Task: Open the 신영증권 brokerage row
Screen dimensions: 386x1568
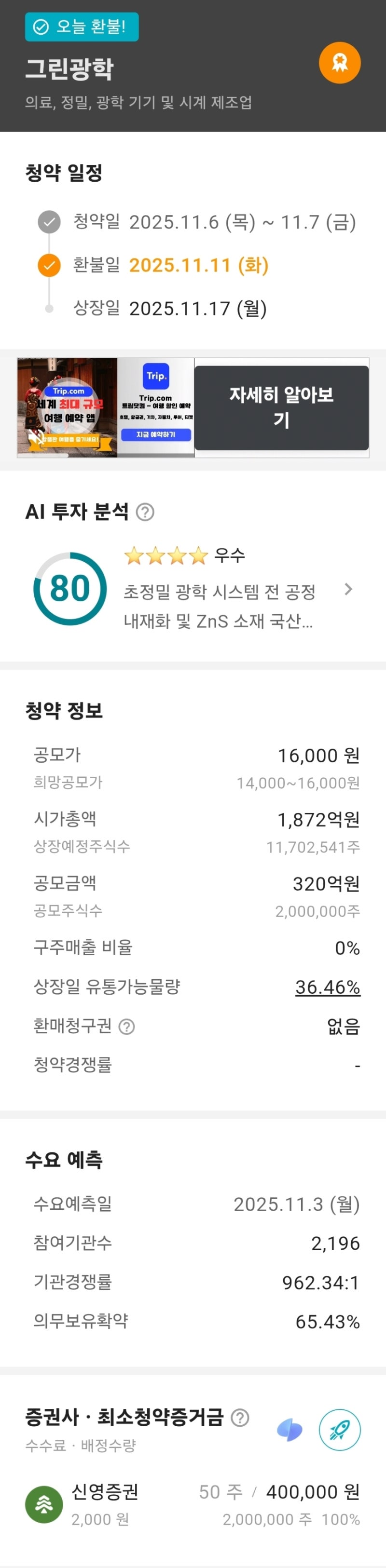Action: [x=193, y=1505]
